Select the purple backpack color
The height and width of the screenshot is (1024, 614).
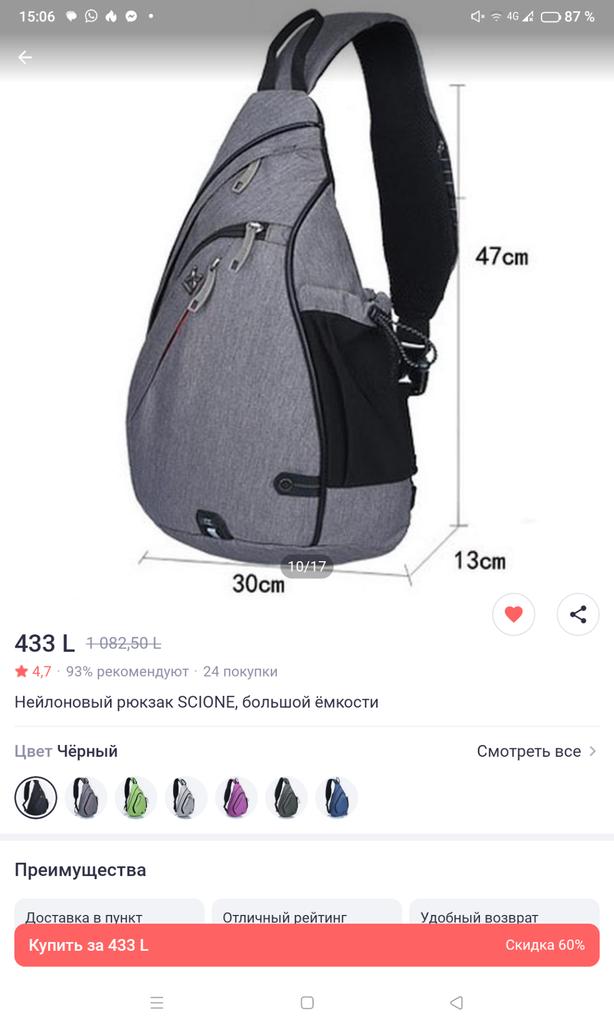point(236,797)
